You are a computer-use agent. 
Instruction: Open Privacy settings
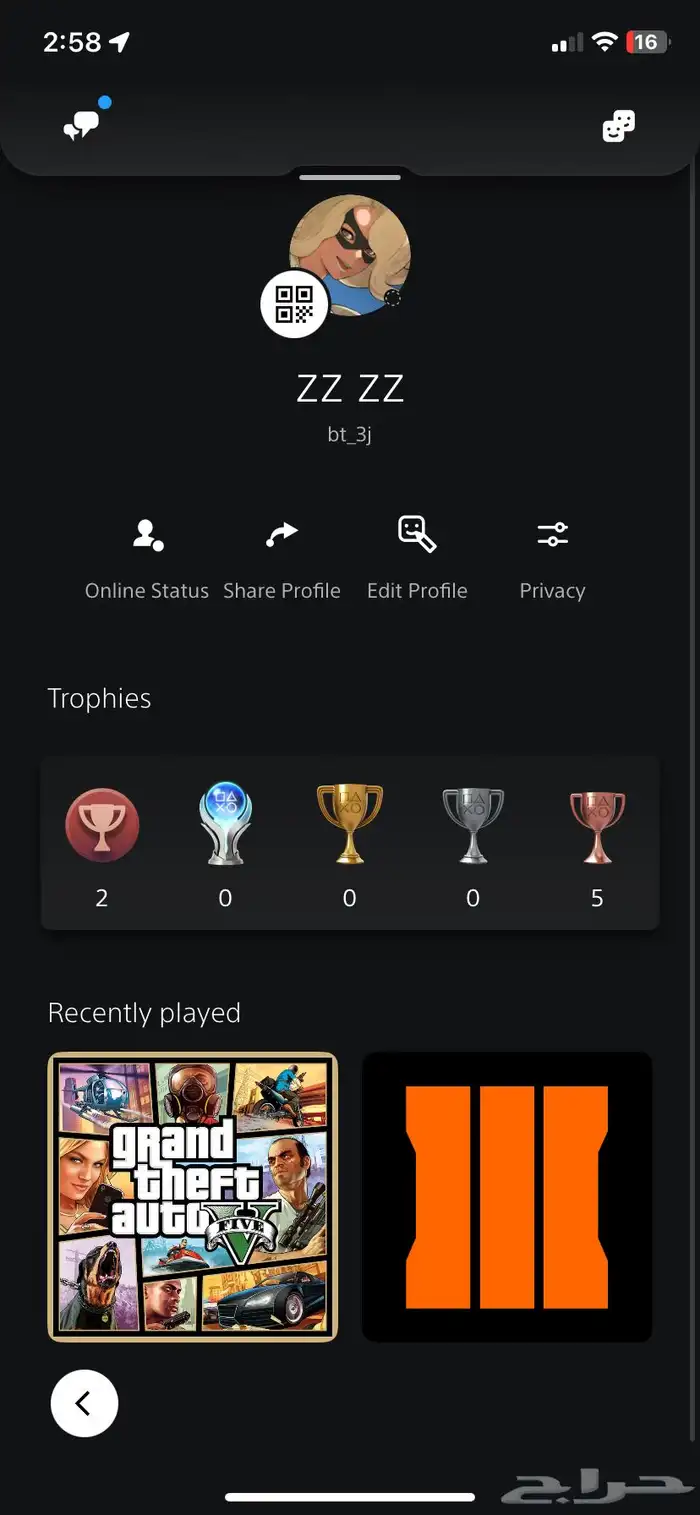point(552,558)
